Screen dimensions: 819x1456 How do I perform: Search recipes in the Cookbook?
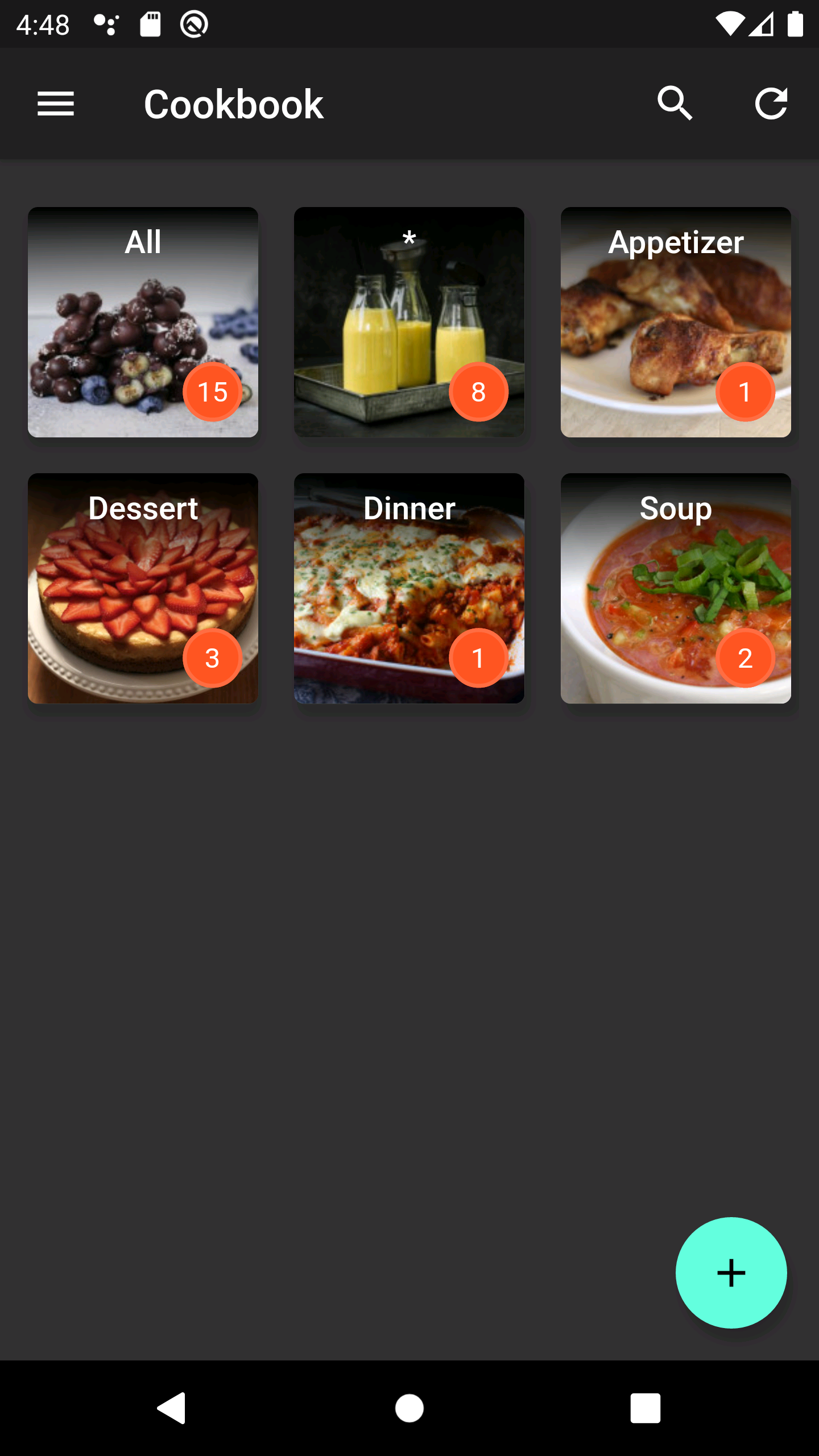pyautogui.click(x=675, y=104)
